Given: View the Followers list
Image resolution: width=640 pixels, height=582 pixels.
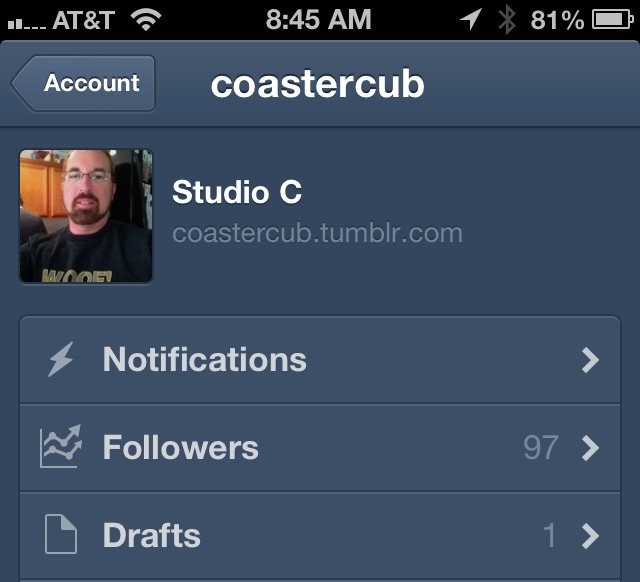Looking at the screenshot, I should pos(320,447).
